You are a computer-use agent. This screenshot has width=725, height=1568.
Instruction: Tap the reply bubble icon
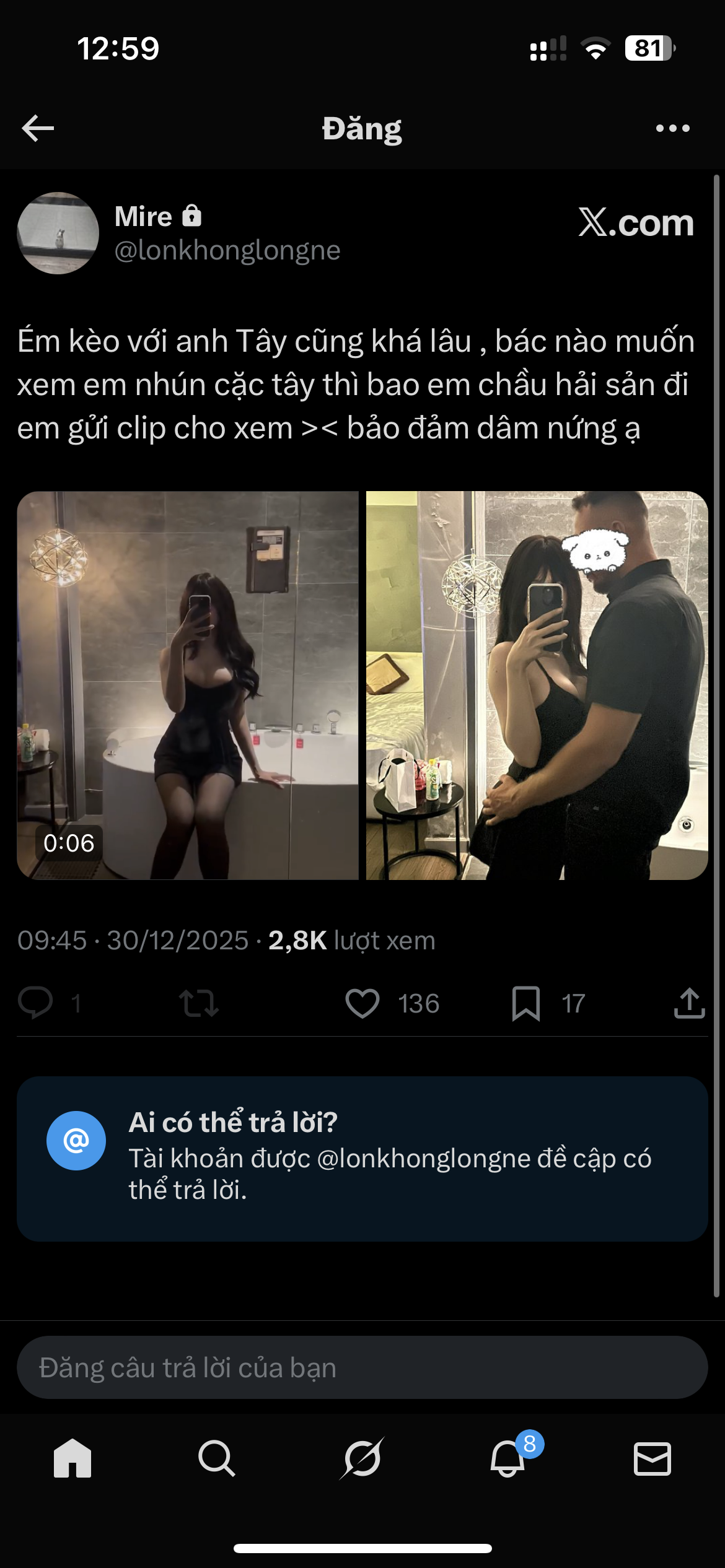click(x=36, y=1003)
